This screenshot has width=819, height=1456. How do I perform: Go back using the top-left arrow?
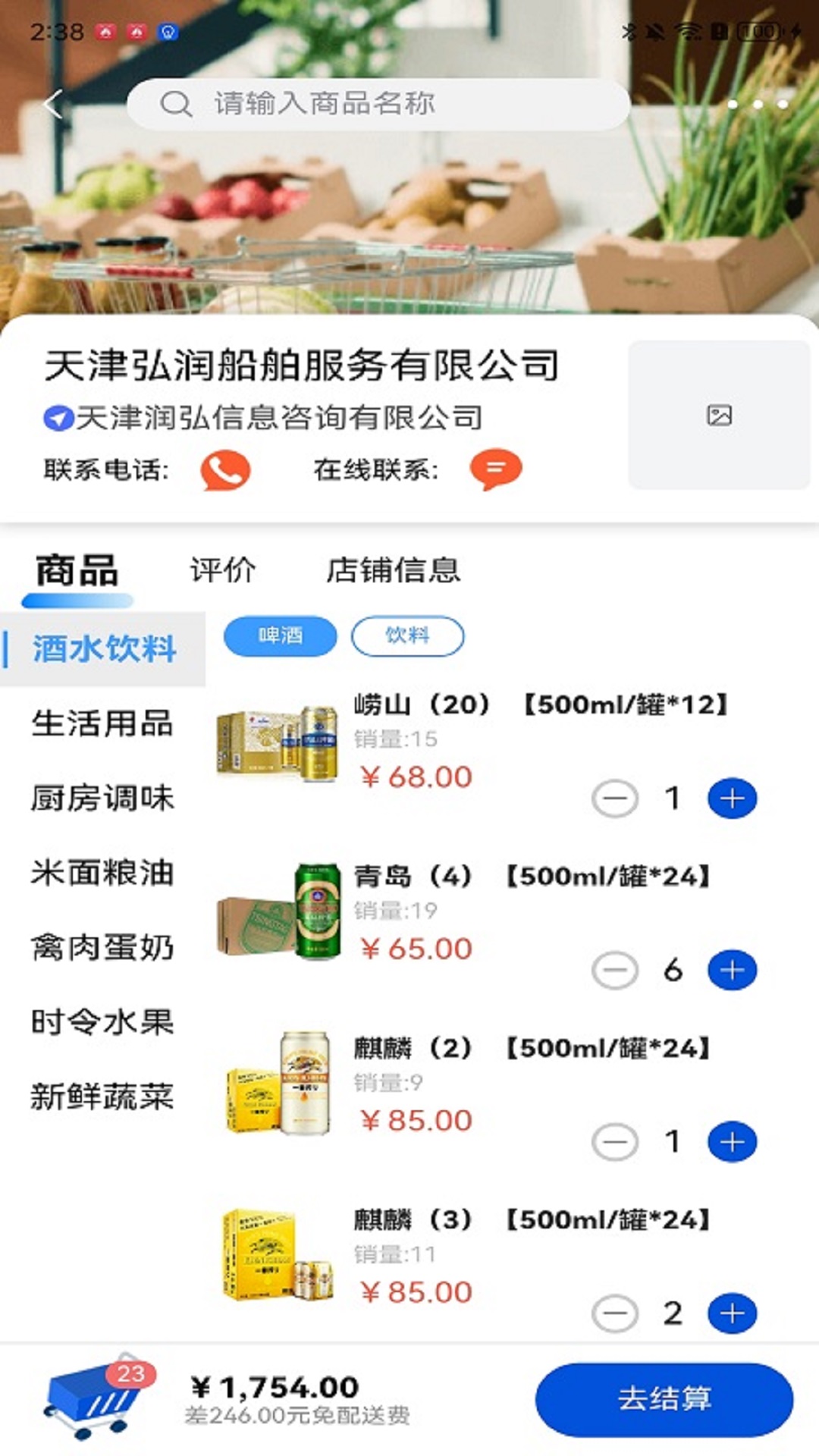[53, 104]
